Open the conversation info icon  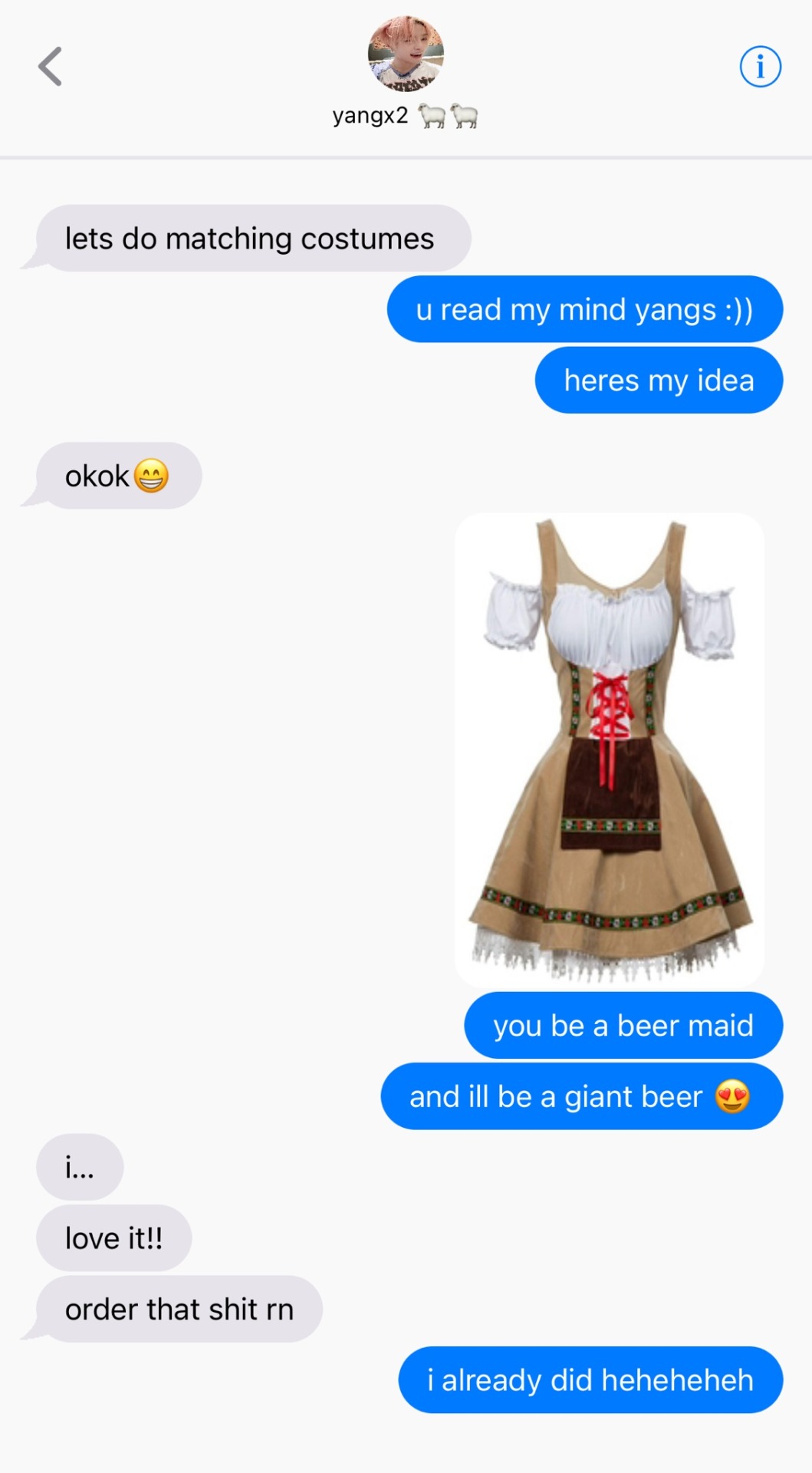[760, 67]
